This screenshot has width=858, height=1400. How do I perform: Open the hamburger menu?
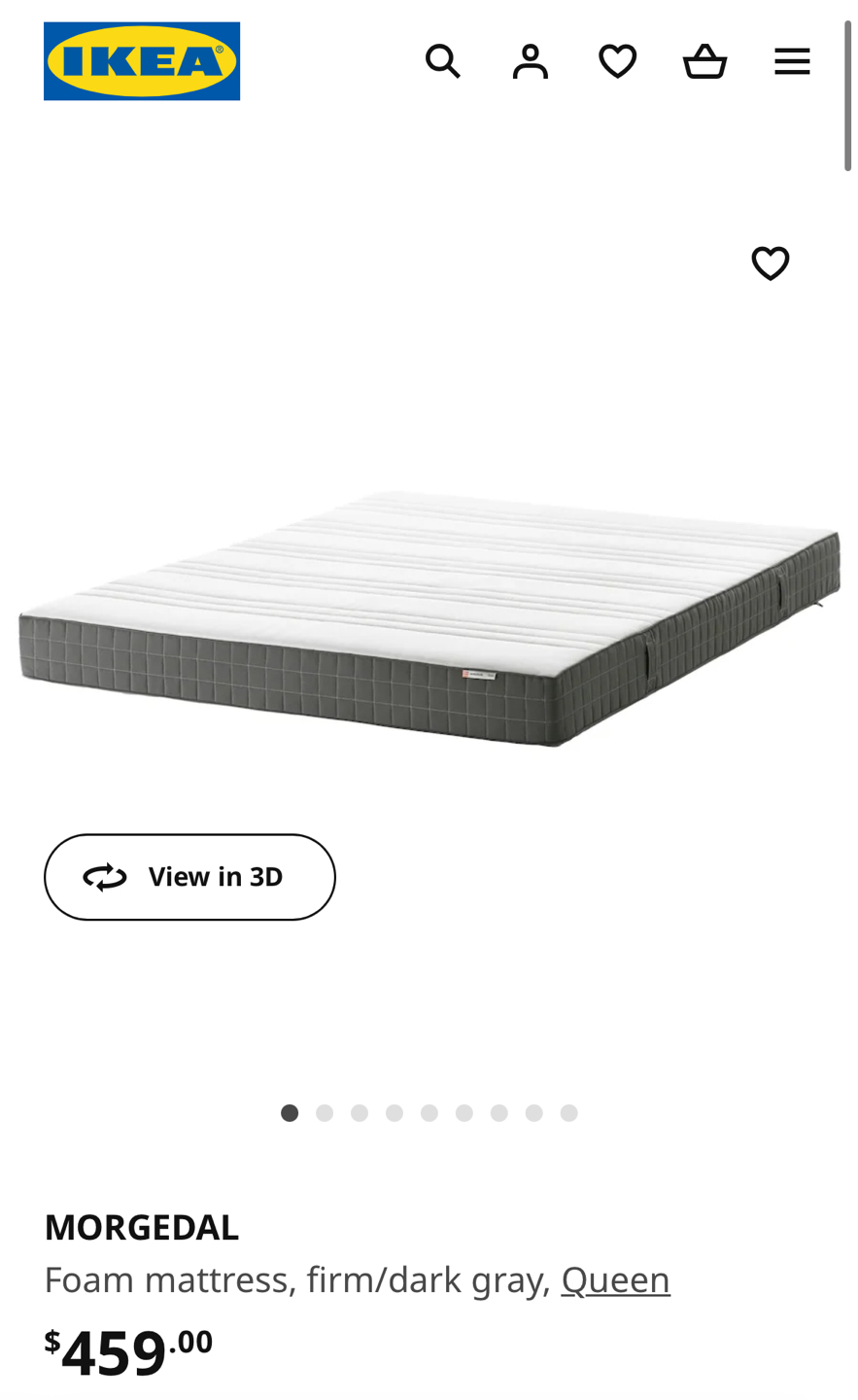(x=792, y=61)
